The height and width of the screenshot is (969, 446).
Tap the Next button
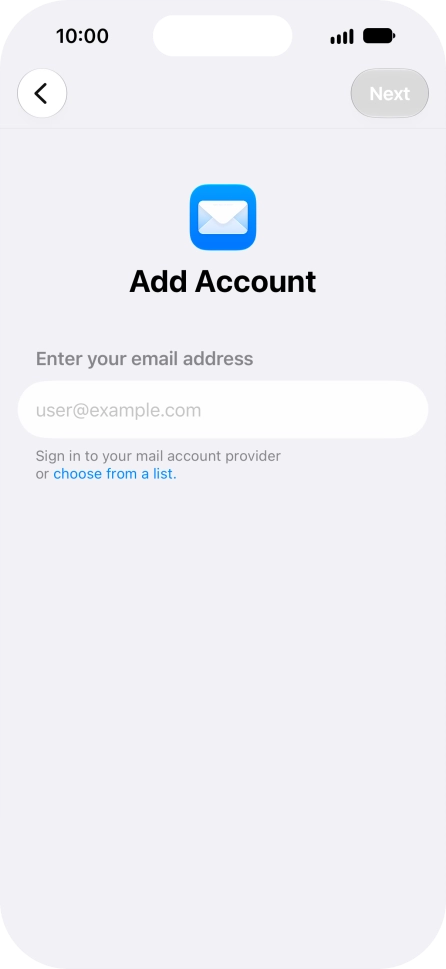[390, 93]
